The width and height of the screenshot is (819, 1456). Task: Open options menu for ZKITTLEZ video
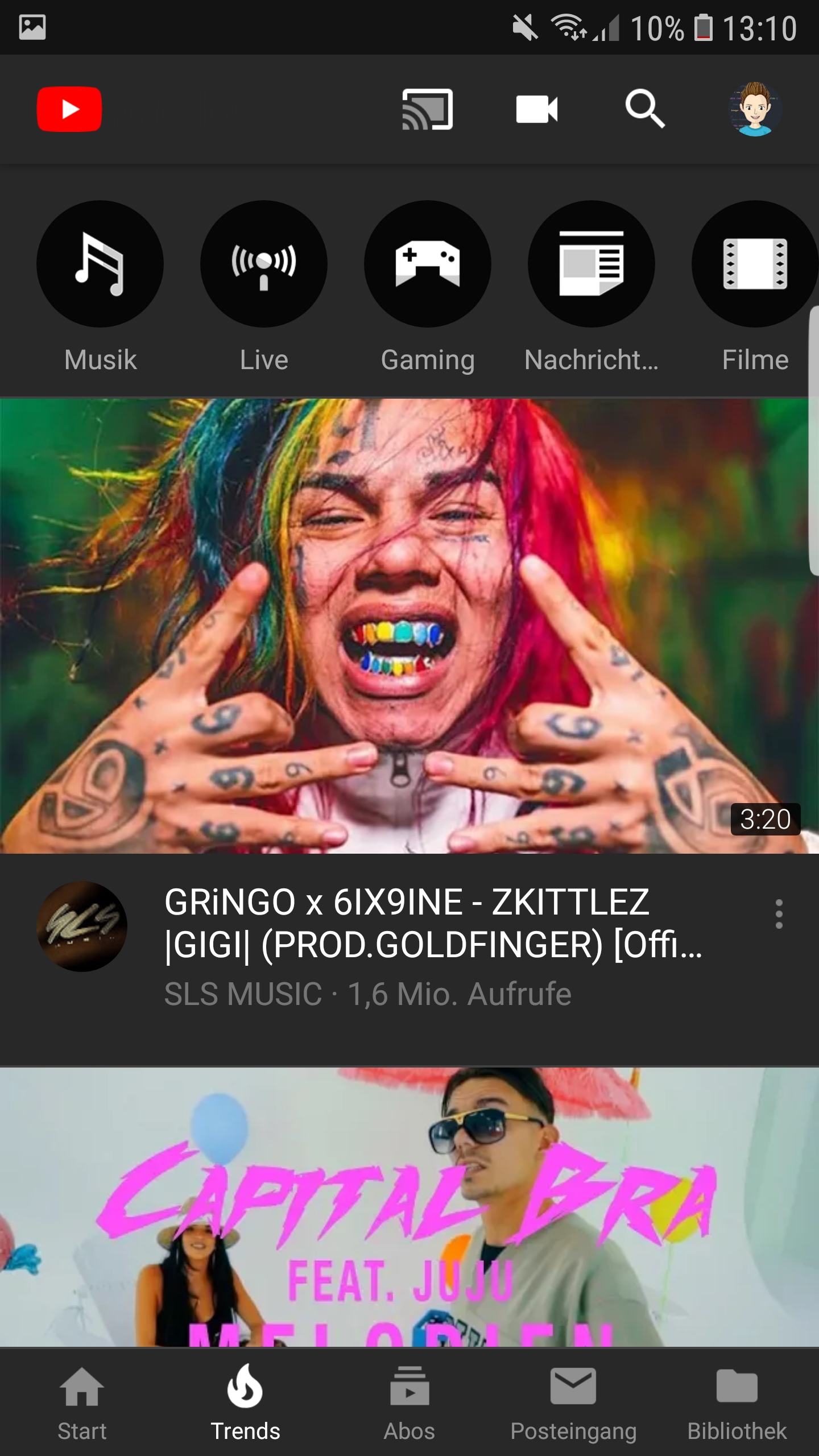(779, 914)
